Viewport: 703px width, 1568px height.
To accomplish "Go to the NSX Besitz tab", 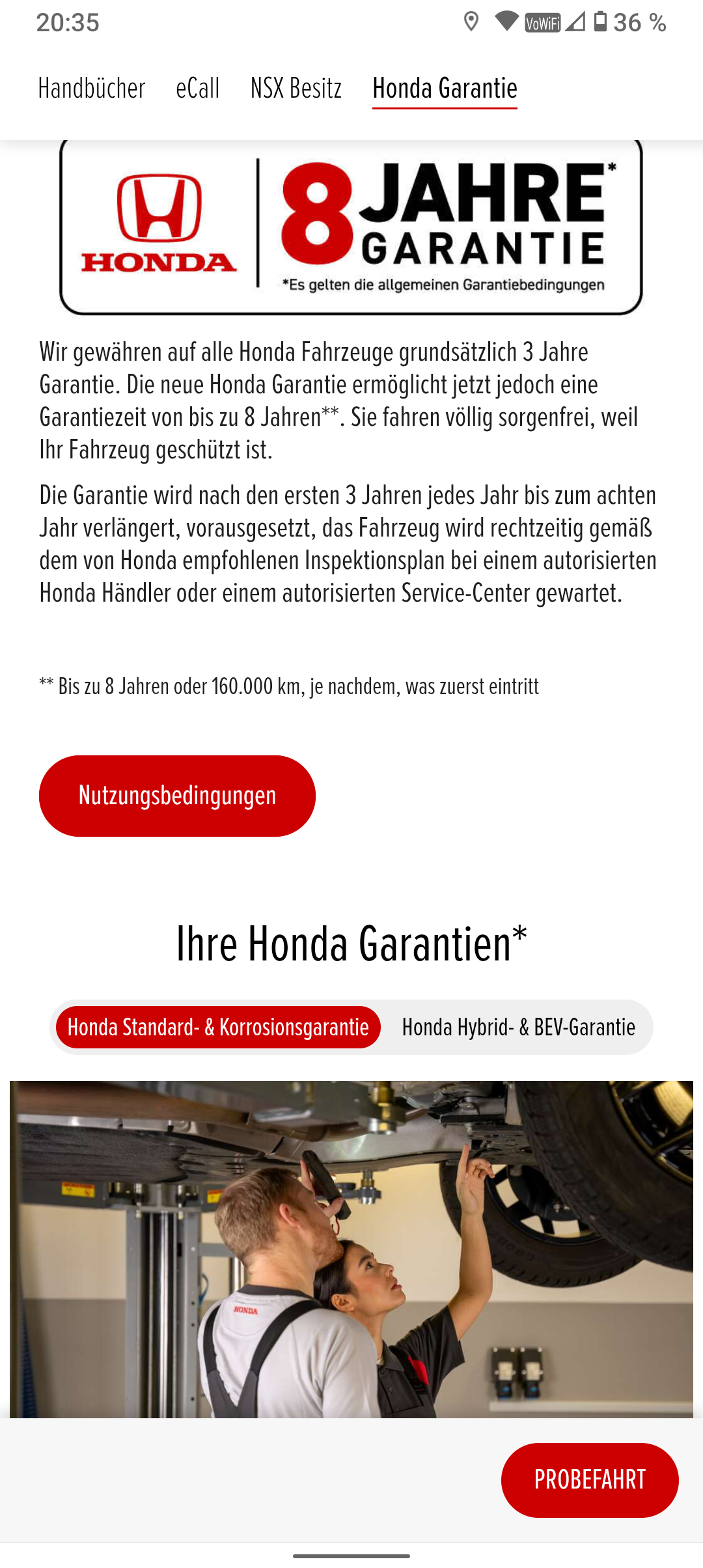I will tap(296, 89).
